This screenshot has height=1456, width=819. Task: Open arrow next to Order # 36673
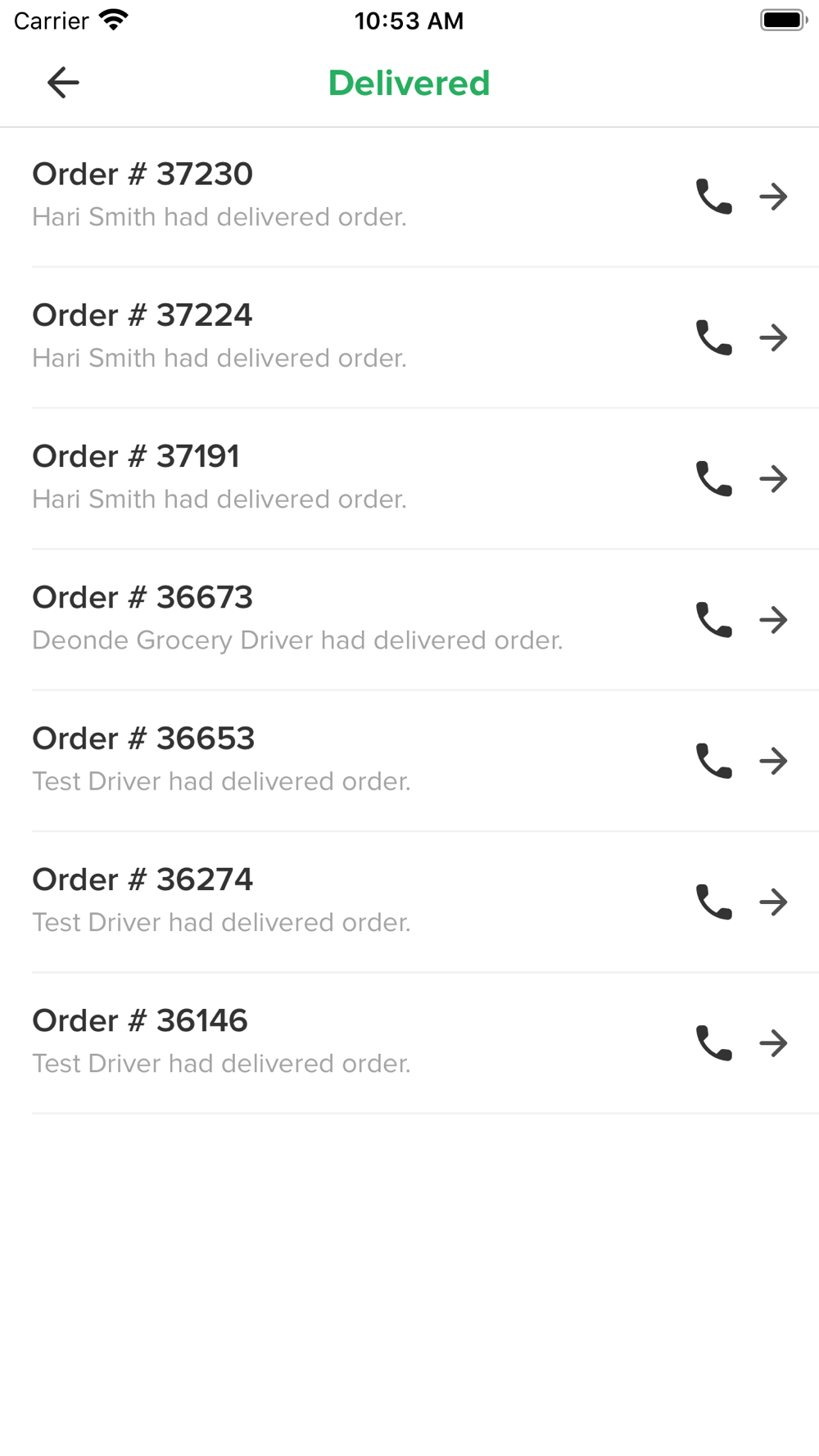773,620
